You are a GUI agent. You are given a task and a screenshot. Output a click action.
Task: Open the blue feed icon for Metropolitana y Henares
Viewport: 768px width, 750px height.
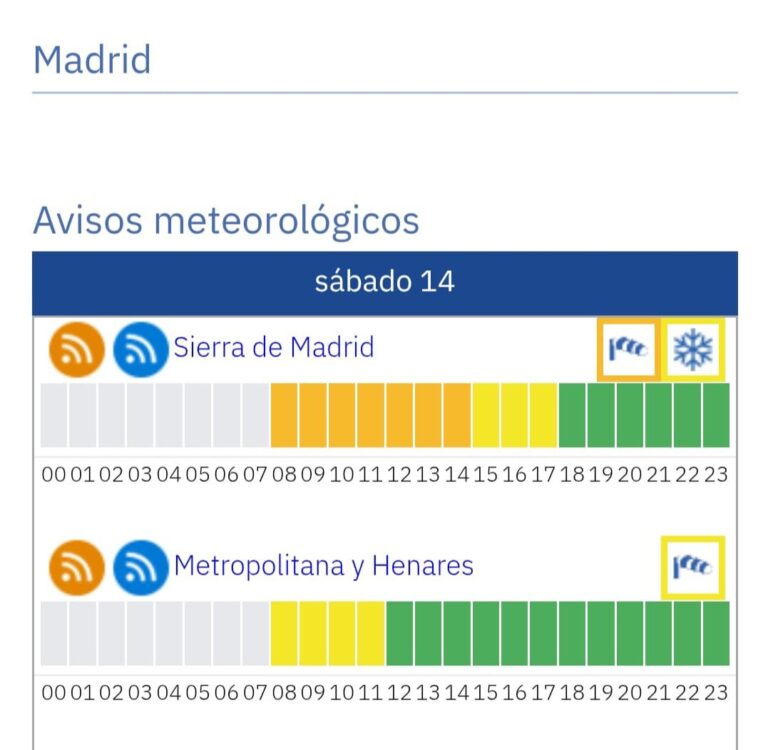(141, 568)
